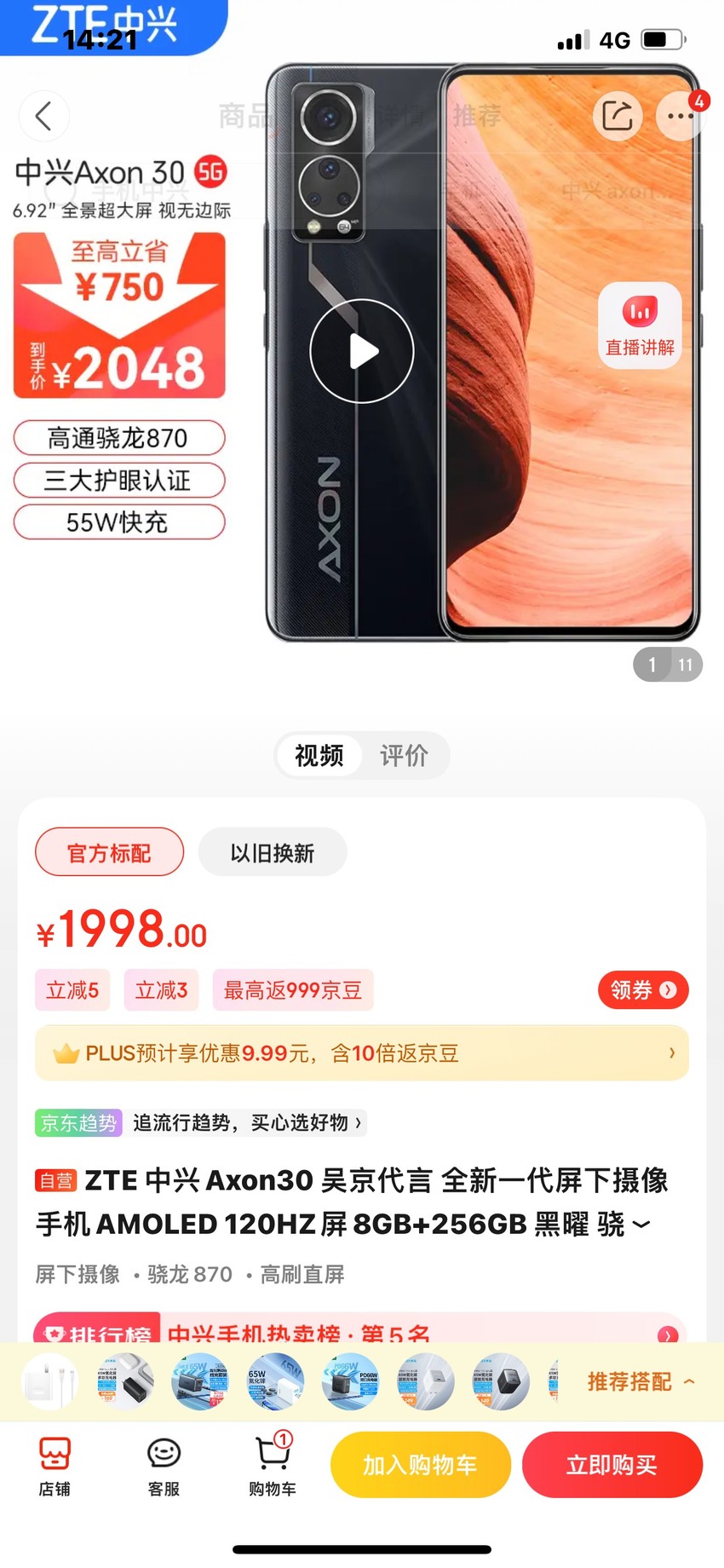The height and width of the screenshot is (1568, 724).
Task: Select the 以旧换新 trade-in option
Action: coord(273,852)
